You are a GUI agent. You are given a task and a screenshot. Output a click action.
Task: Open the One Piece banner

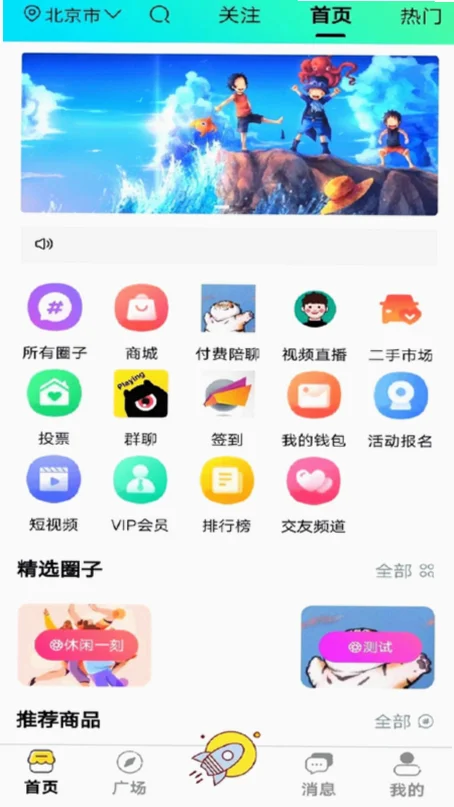point(230,133)
